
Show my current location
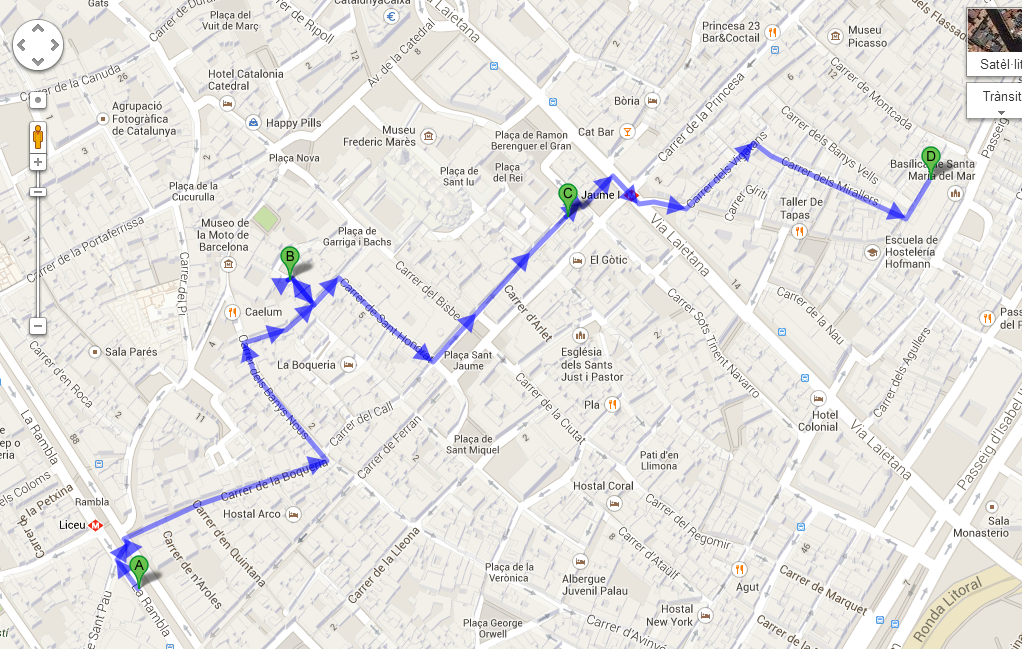click(38, 100)
